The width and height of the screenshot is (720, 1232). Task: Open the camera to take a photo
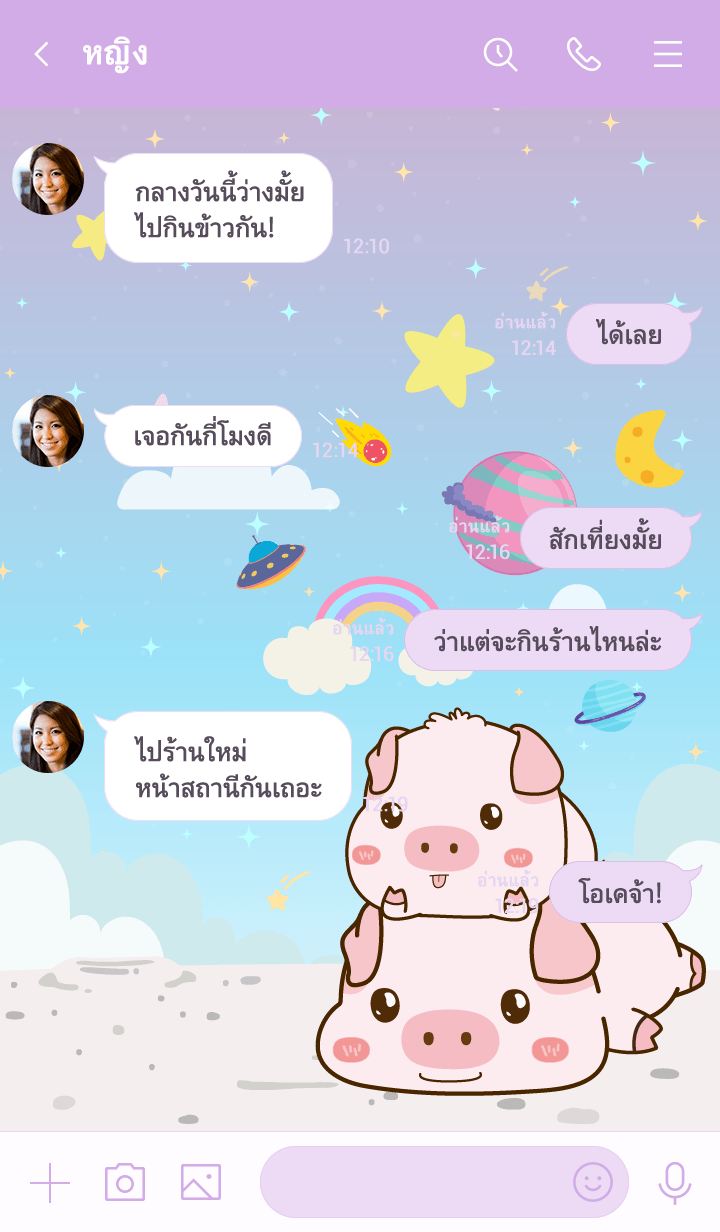click(x=125, y=1182)
